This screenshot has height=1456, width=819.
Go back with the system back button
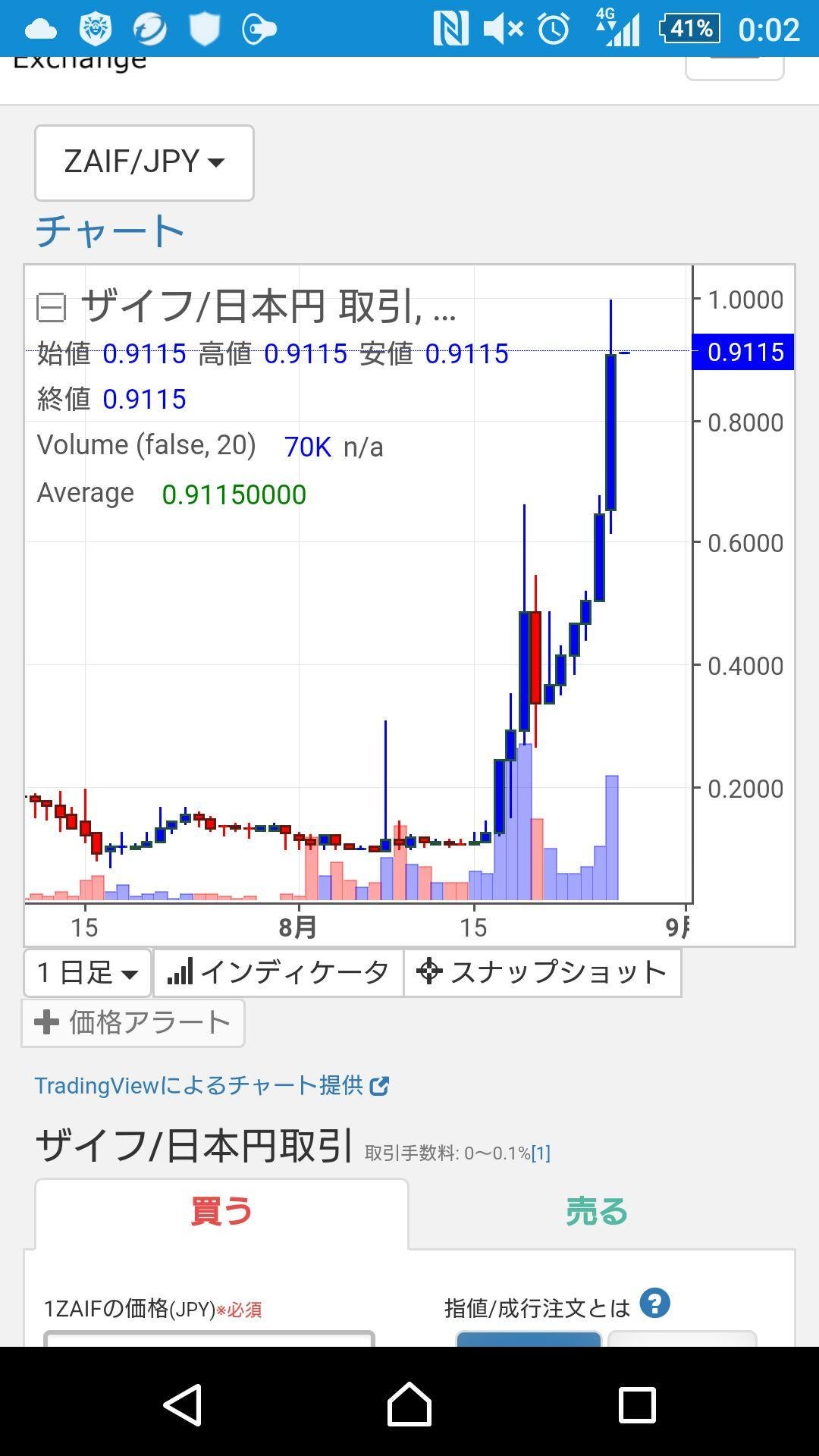click(182, 1405)
